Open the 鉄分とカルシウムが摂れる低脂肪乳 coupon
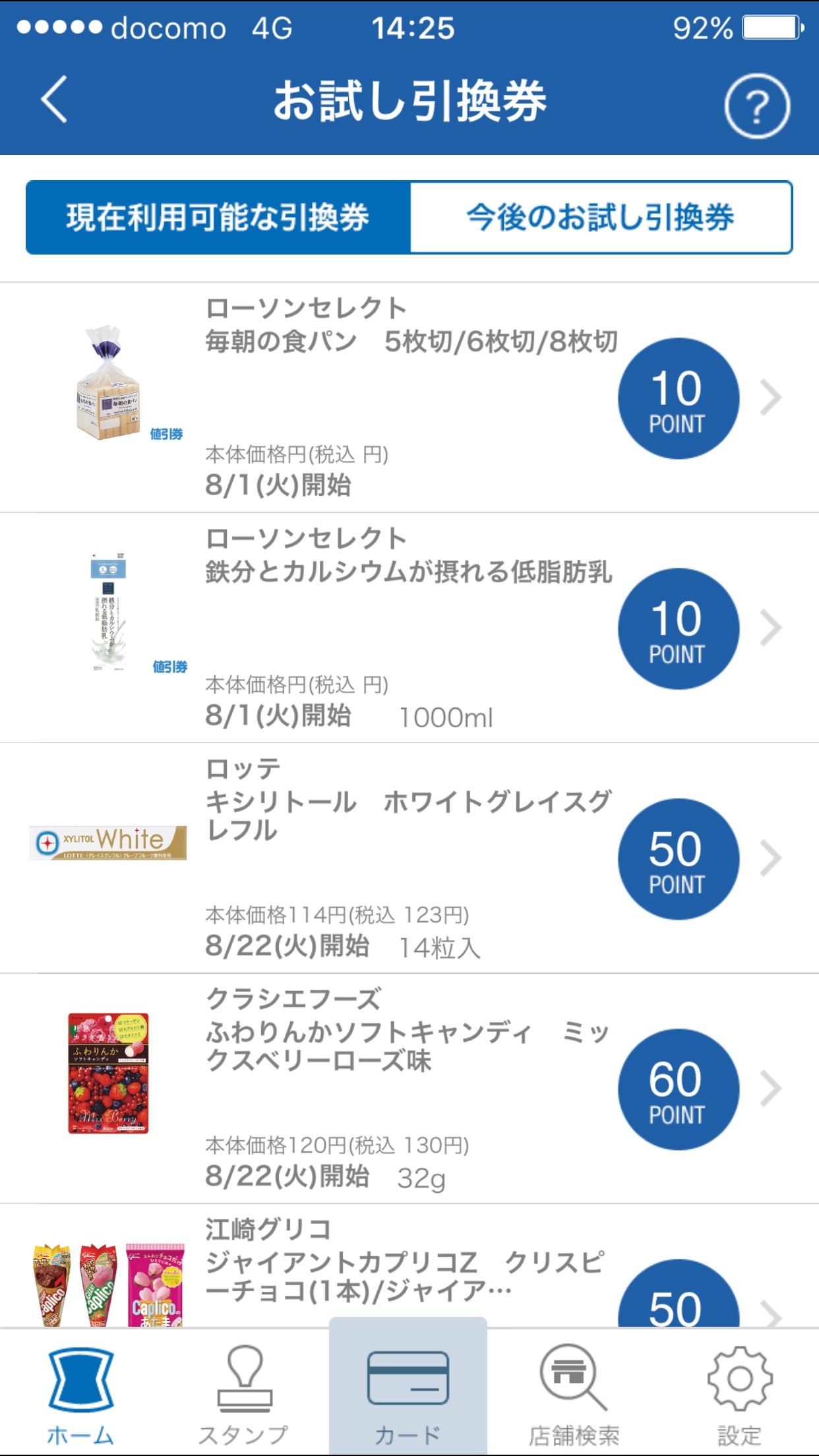 point(409,628)
